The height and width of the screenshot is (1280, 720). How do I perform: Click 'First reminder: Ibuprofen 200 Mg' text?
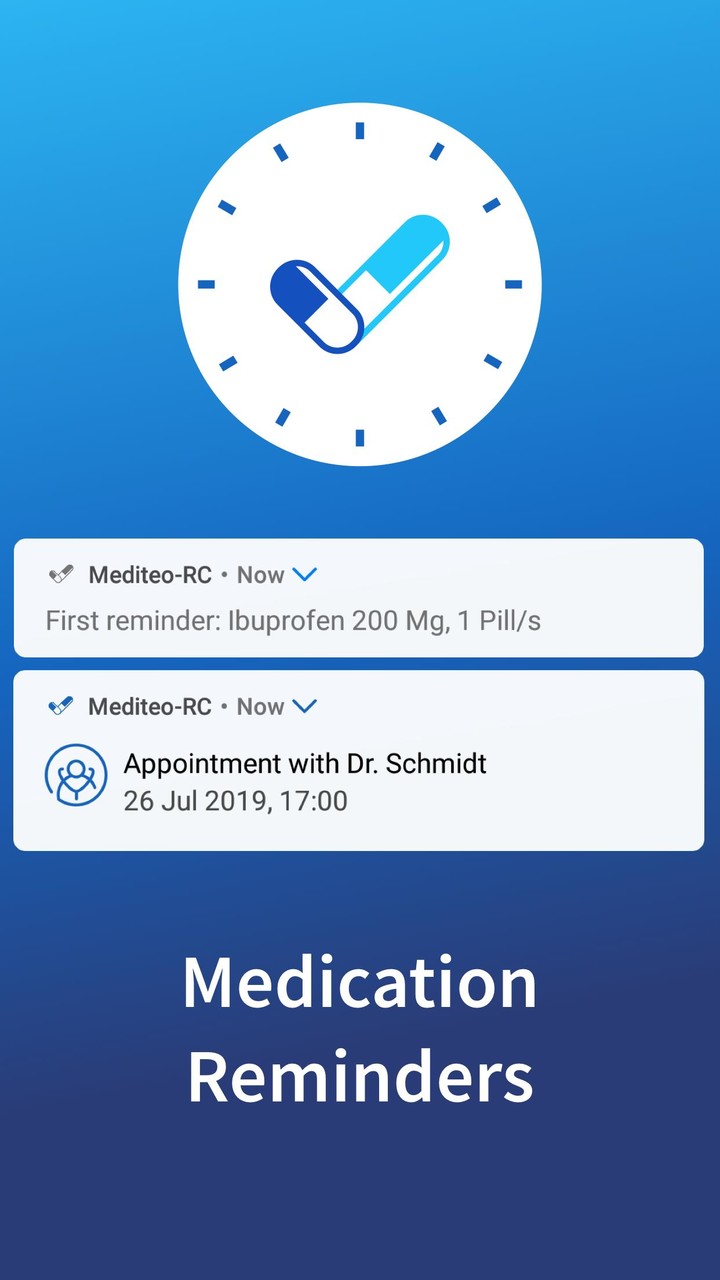293,620
